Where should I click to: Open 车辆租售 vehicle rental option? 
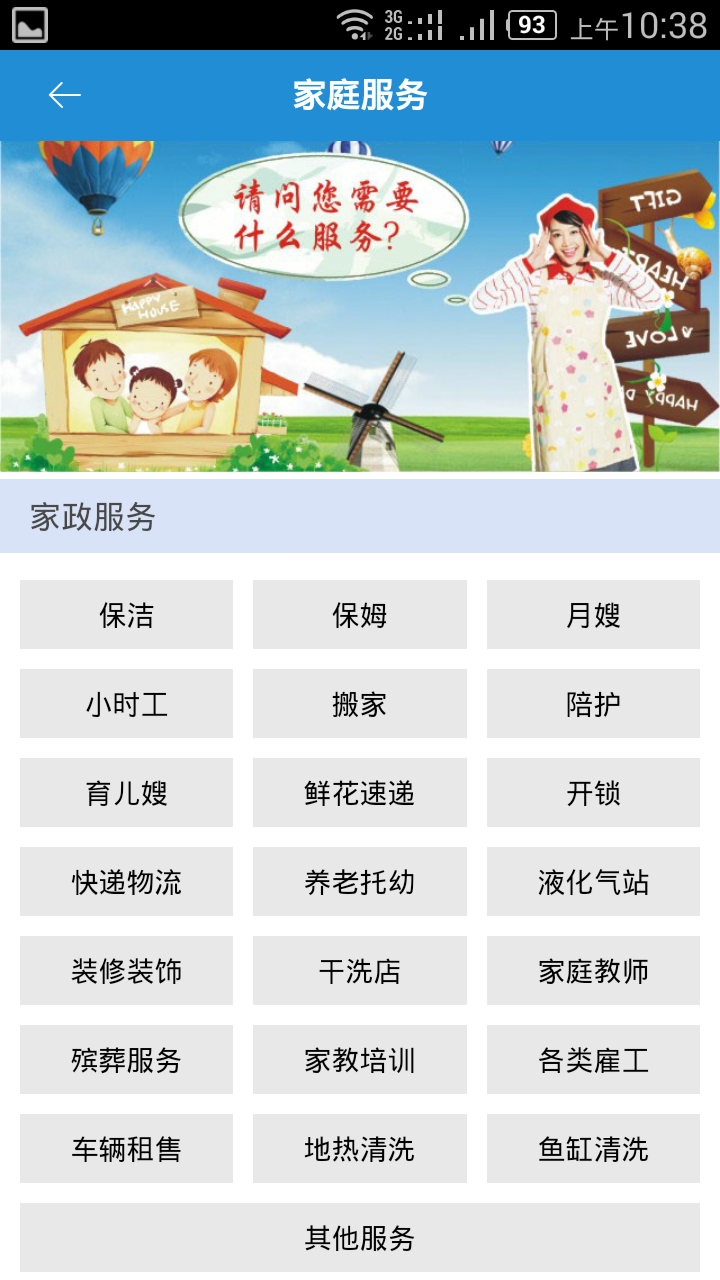pos(126,1149)
